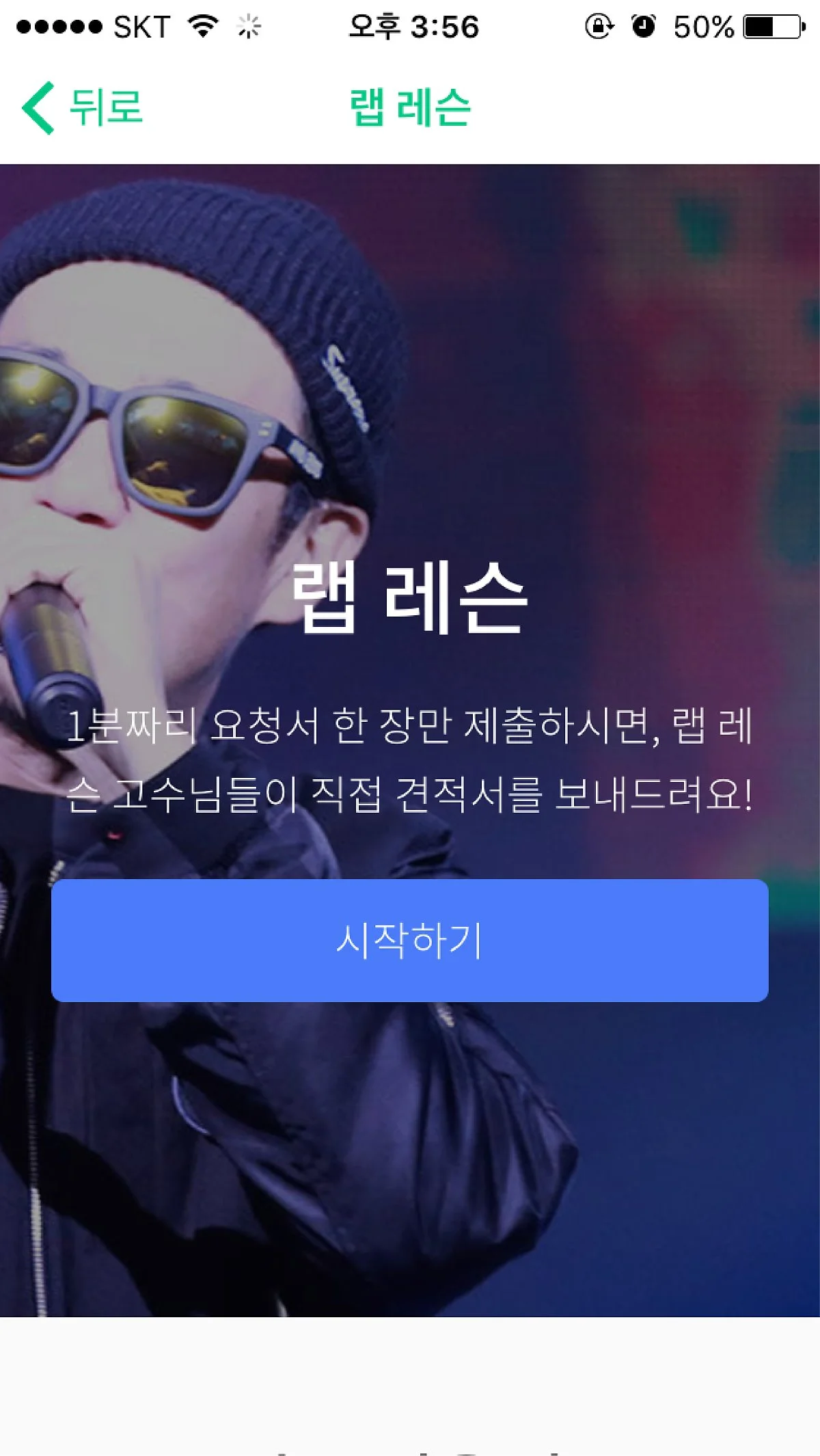Toggle the rotation lock from the status bar

coord(597,25)
